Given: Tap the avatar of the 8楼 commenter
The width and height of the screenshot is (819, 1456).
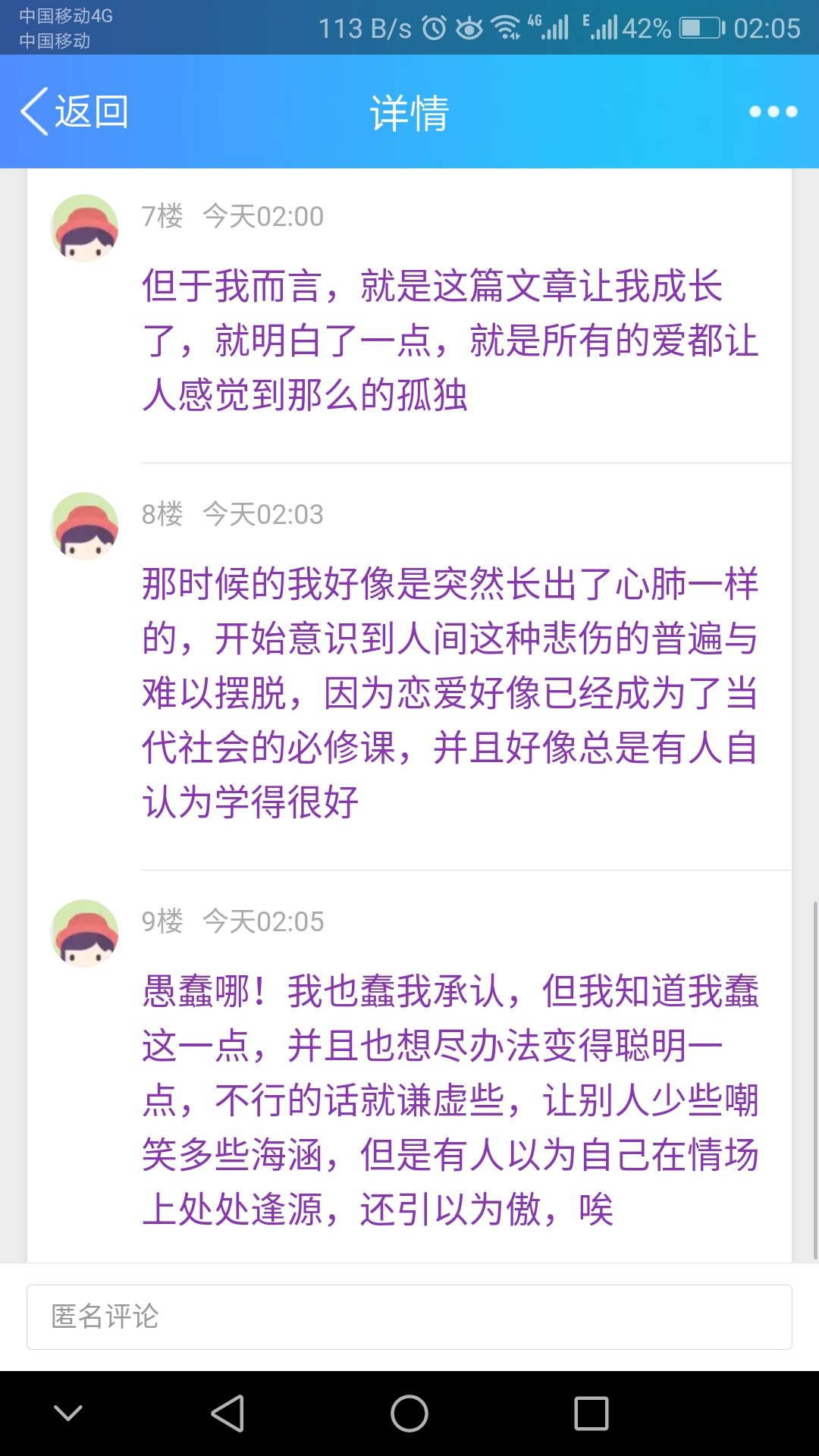Looking at the screenshot, I should 84,526.
